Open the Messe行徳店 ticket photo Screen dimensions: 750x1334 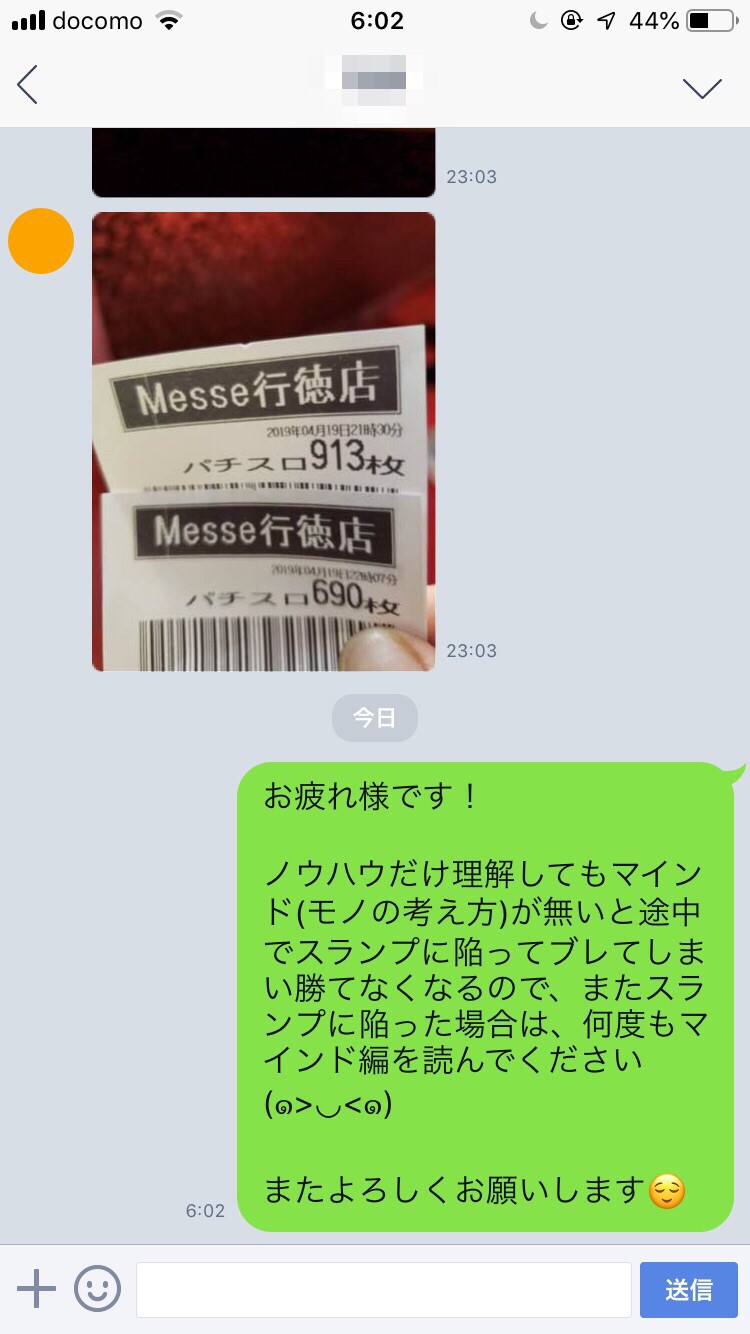click(x=264, y=441)
